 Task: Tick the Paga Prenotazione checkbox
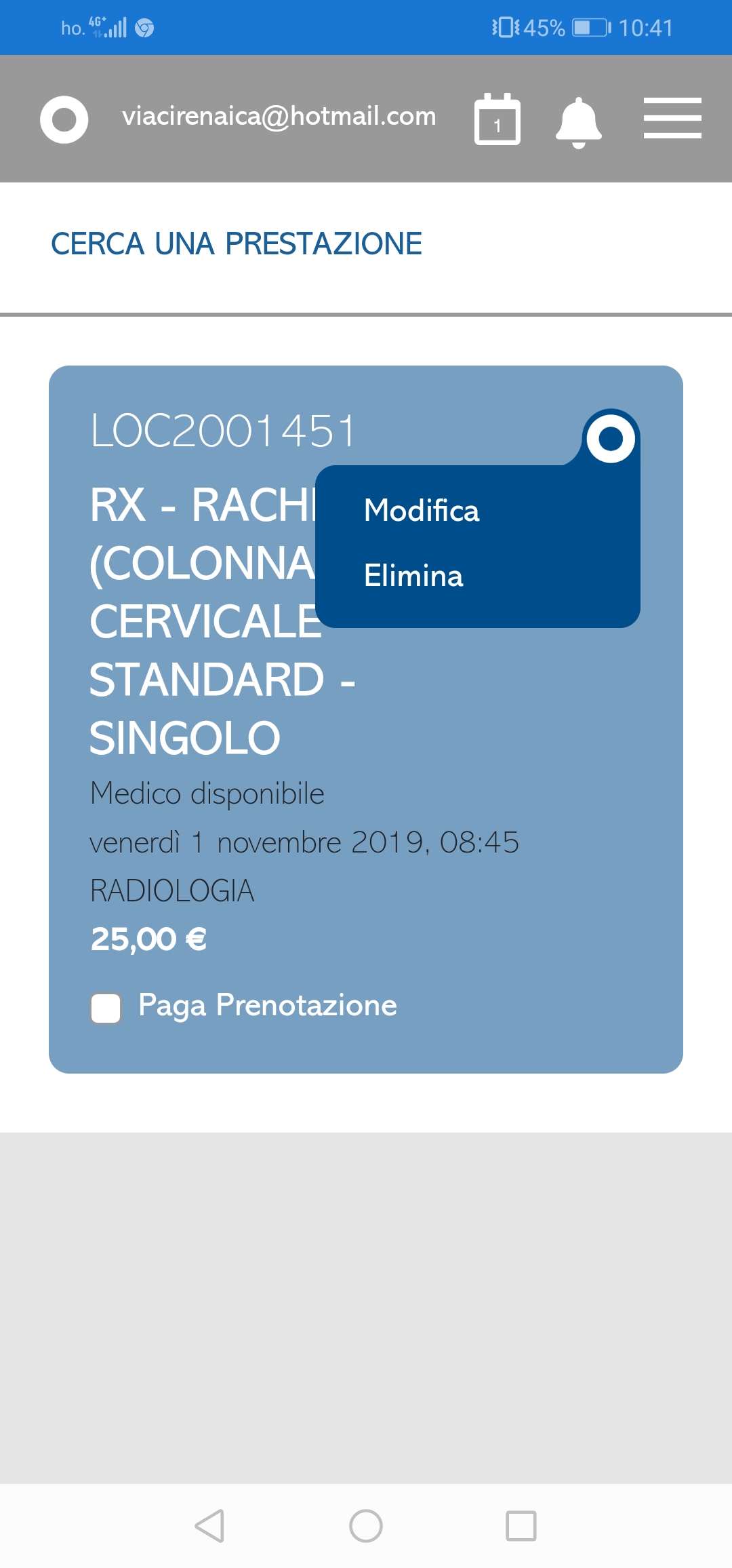pos(106,1008)
